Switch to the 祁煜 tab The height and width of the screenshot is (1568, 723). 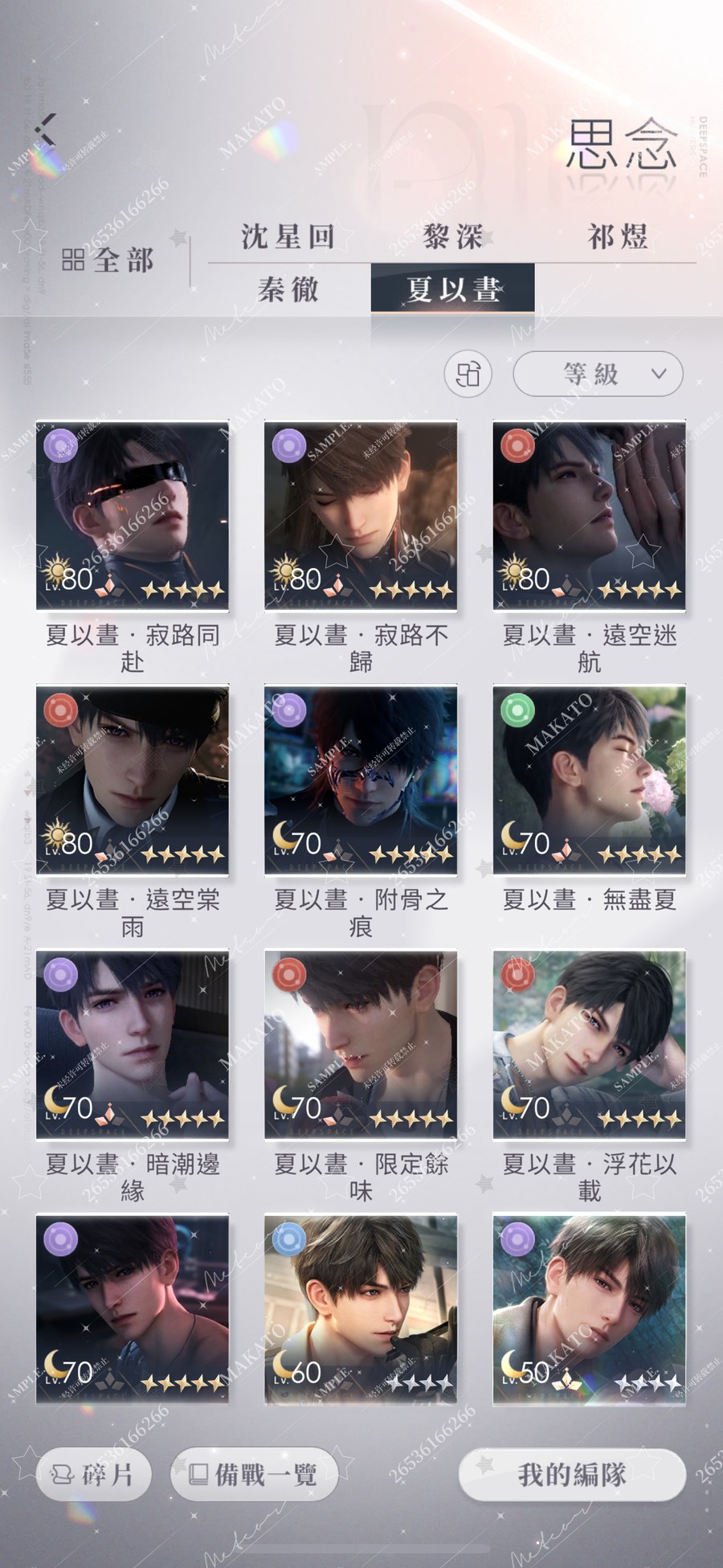click(617, 237)
